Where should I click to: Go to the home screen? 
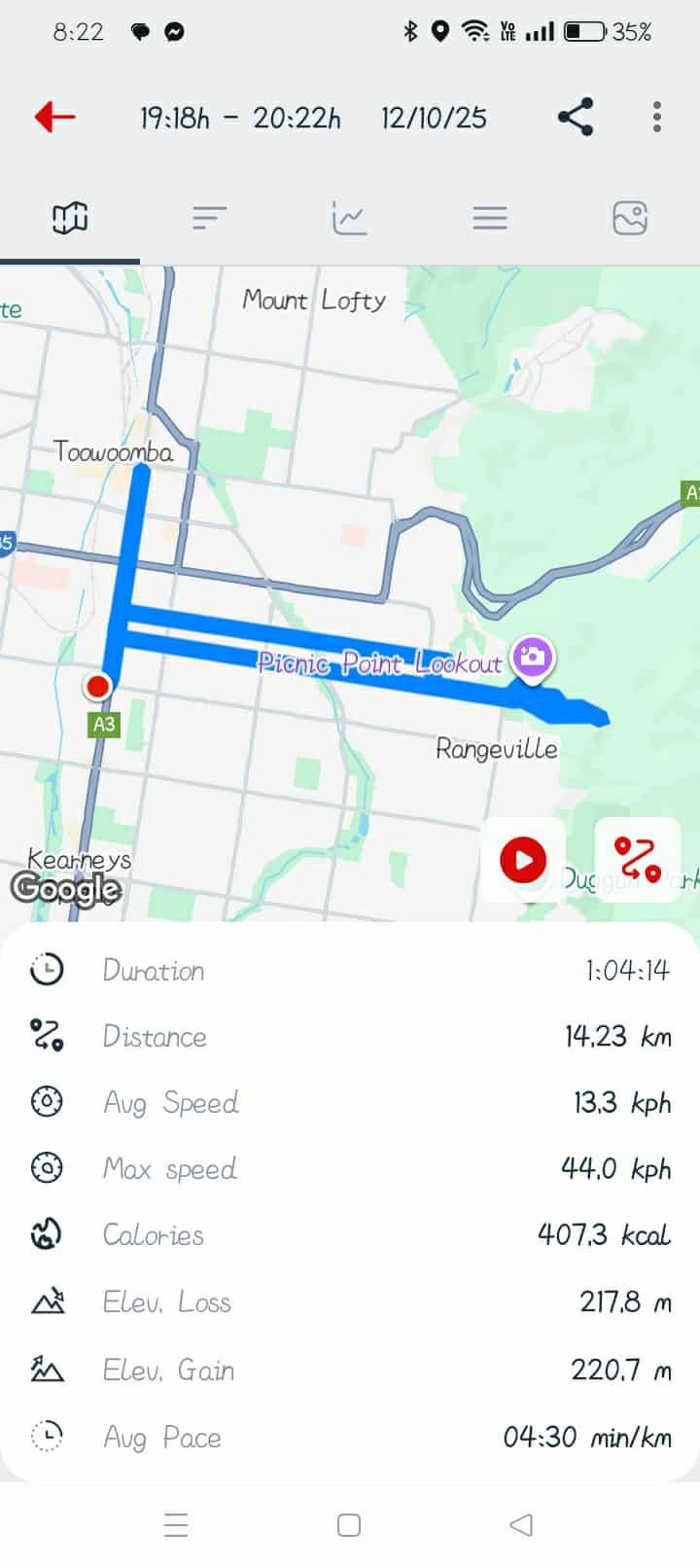[x=349, y=1524]
